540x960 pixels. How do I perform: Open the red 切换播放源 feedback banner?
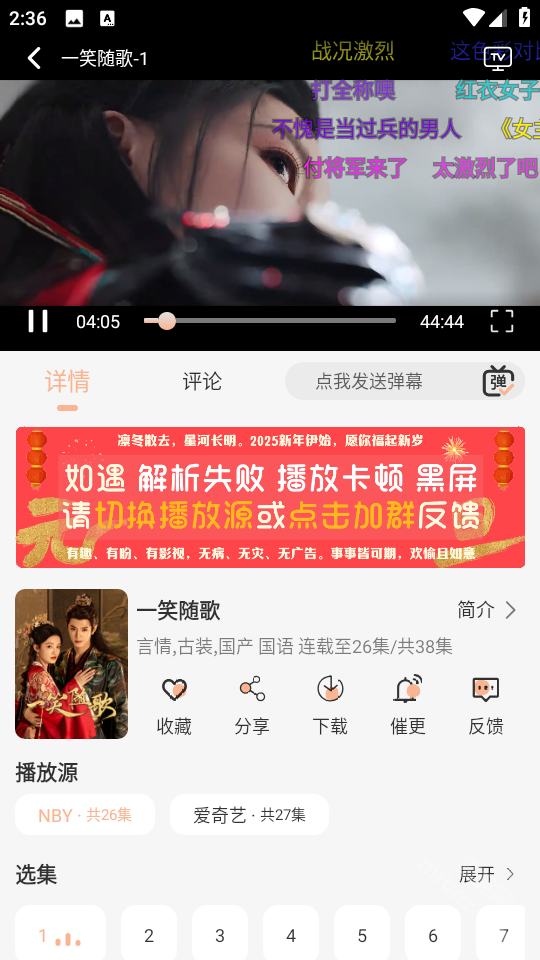pos(270,497)
